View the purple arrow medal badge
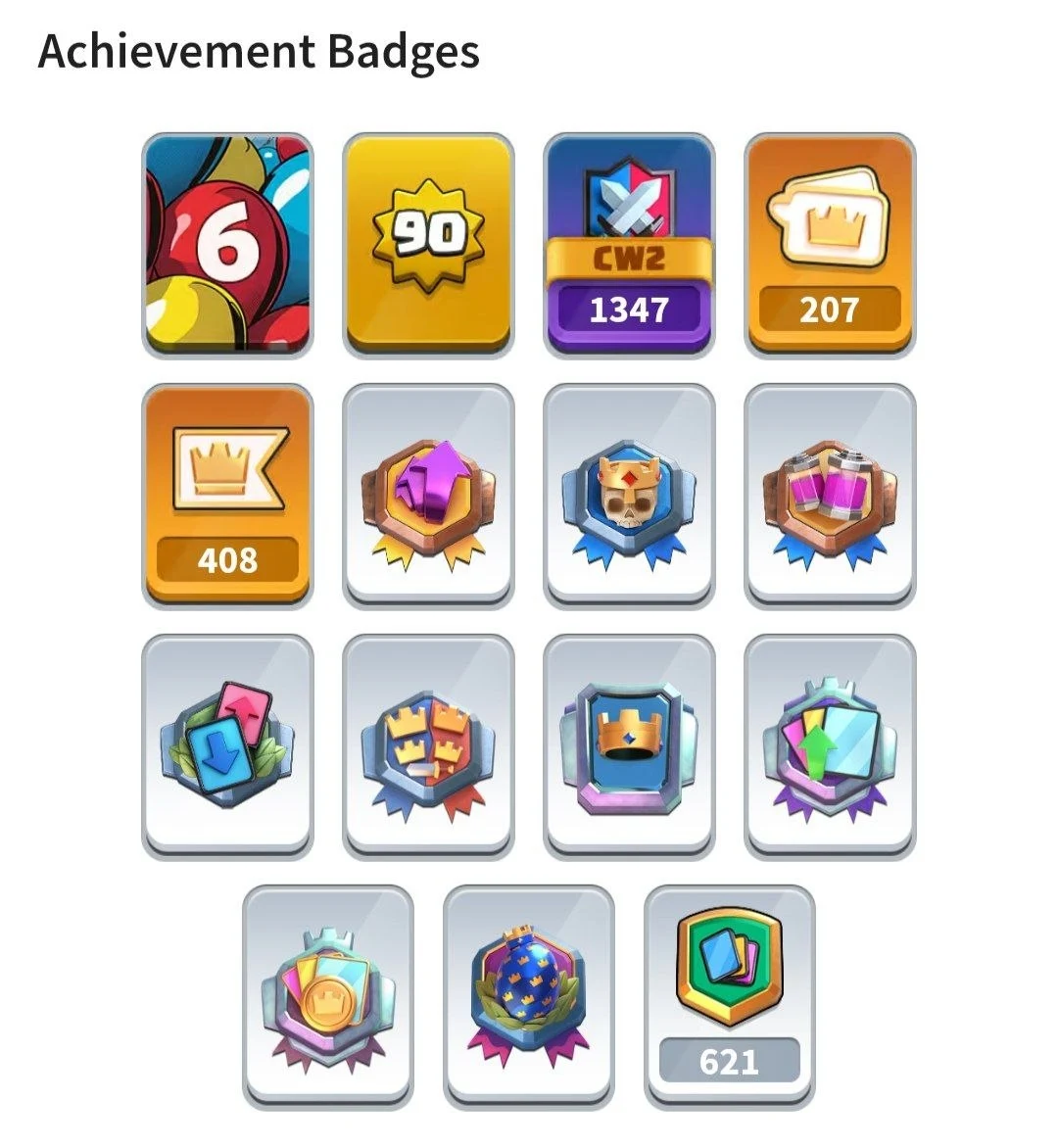 pyautogui.click(x=428, y=496)
